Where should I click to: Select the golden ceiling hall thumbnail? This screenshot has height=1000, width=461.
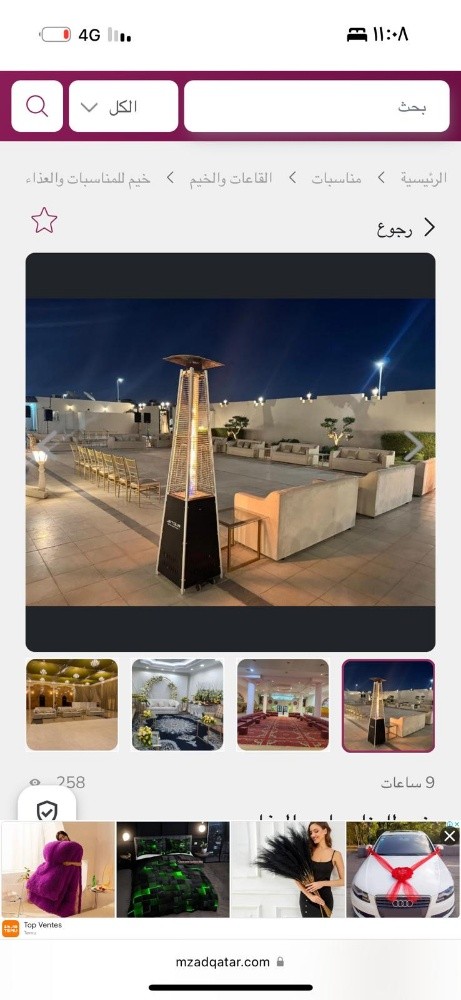click(72, 705)
